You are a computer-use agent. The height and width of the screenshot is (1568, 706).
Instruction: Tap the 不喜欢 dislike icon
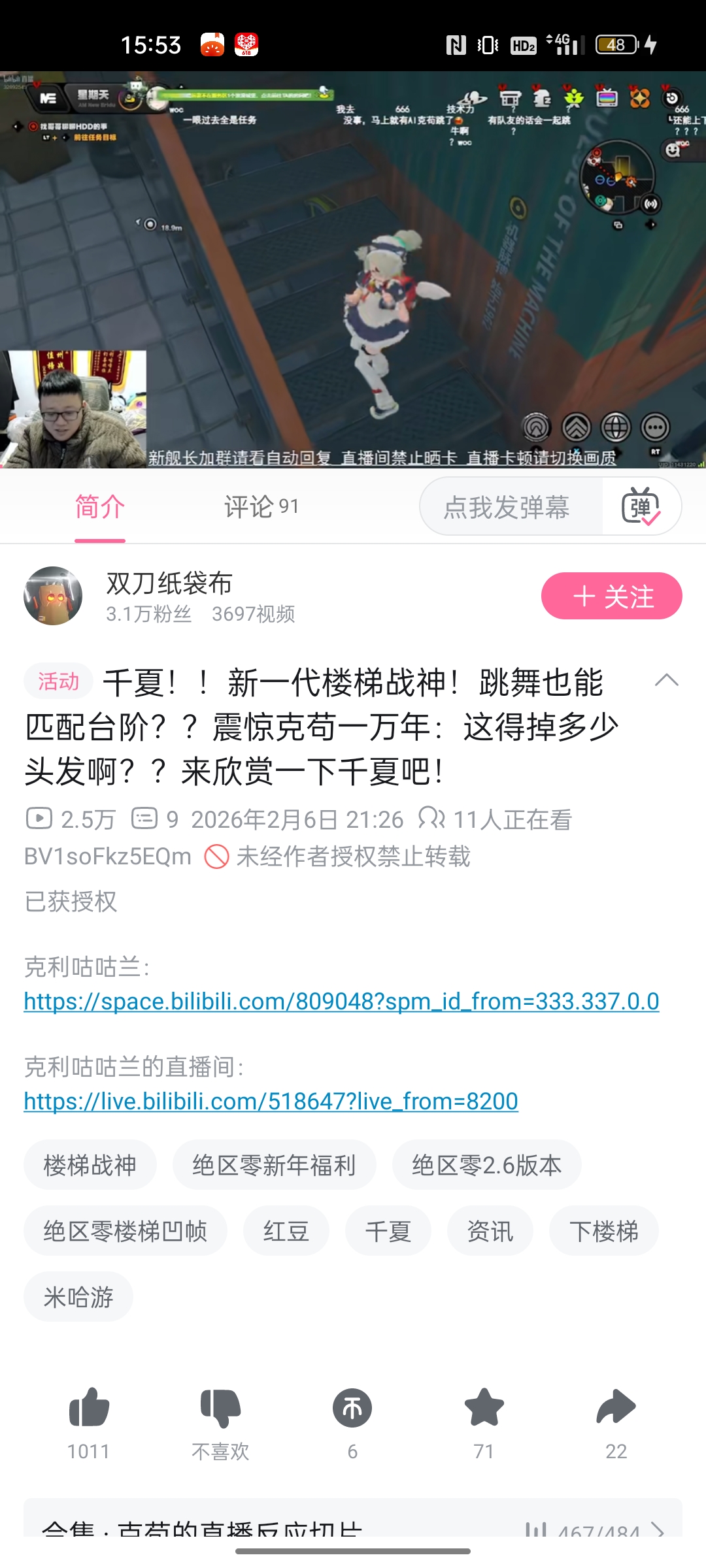[220, 1408]
